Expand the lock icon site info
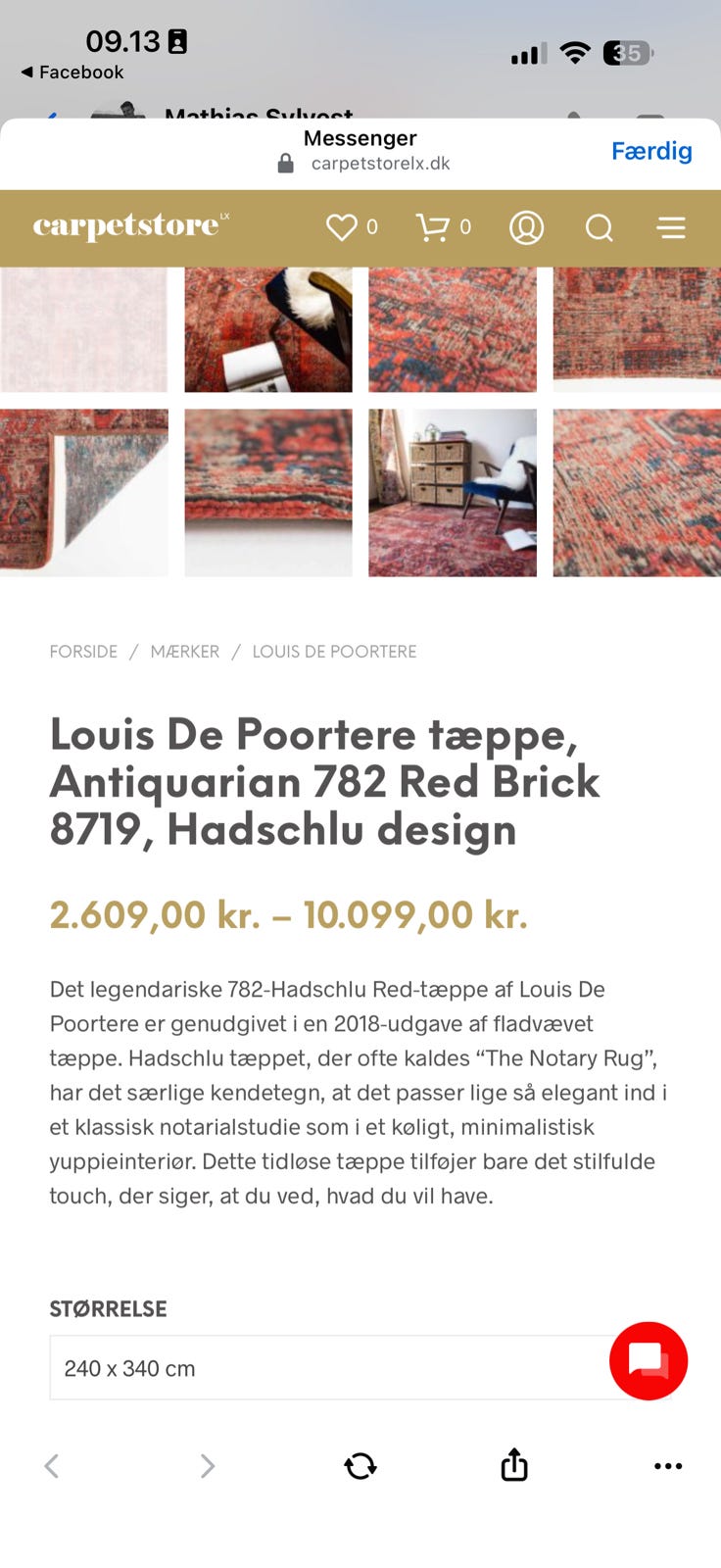Screen dimensions: 721x1568 283,165
